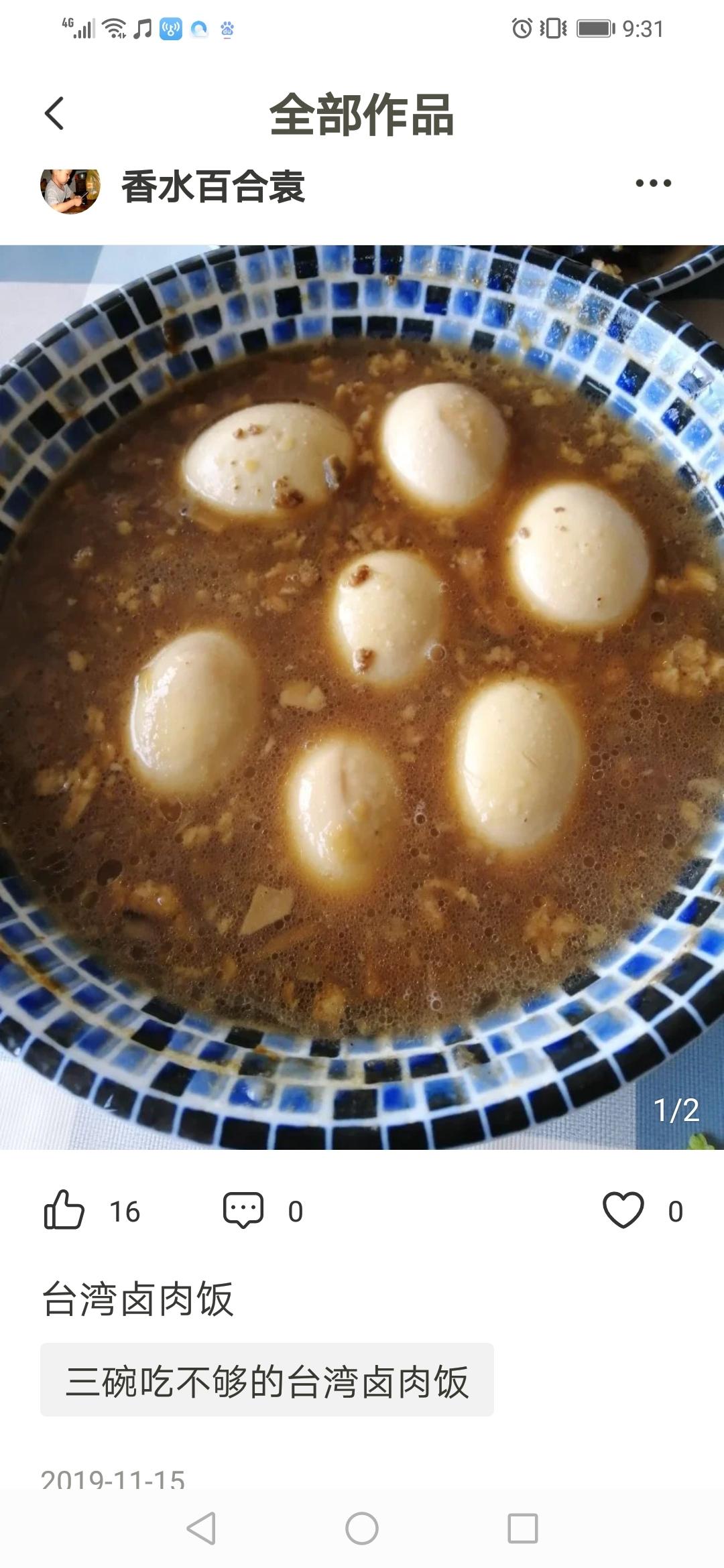Tap the system home button
Viewport: 724px width, 1568px height.
pyautogui.click(x=362, y=1529)
